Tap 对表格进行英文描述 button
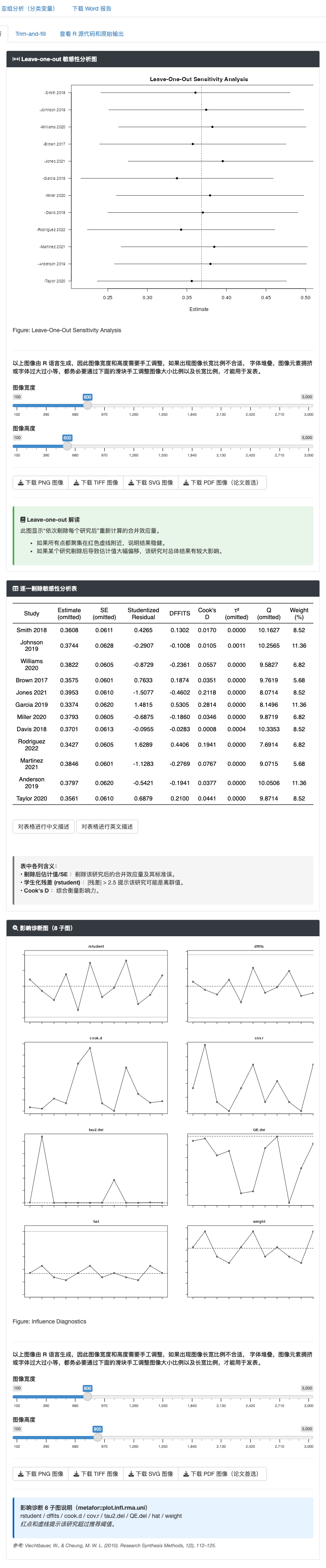The width and height of the screenshot is (326, 1568). (x=107, y=827)
